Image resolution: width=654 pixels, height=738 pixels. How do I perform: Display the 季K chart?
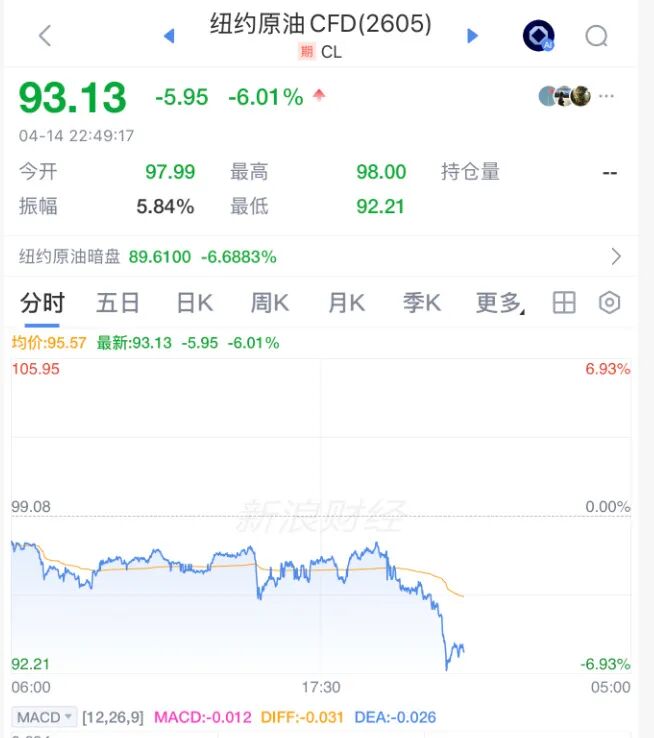coord(422,303)
